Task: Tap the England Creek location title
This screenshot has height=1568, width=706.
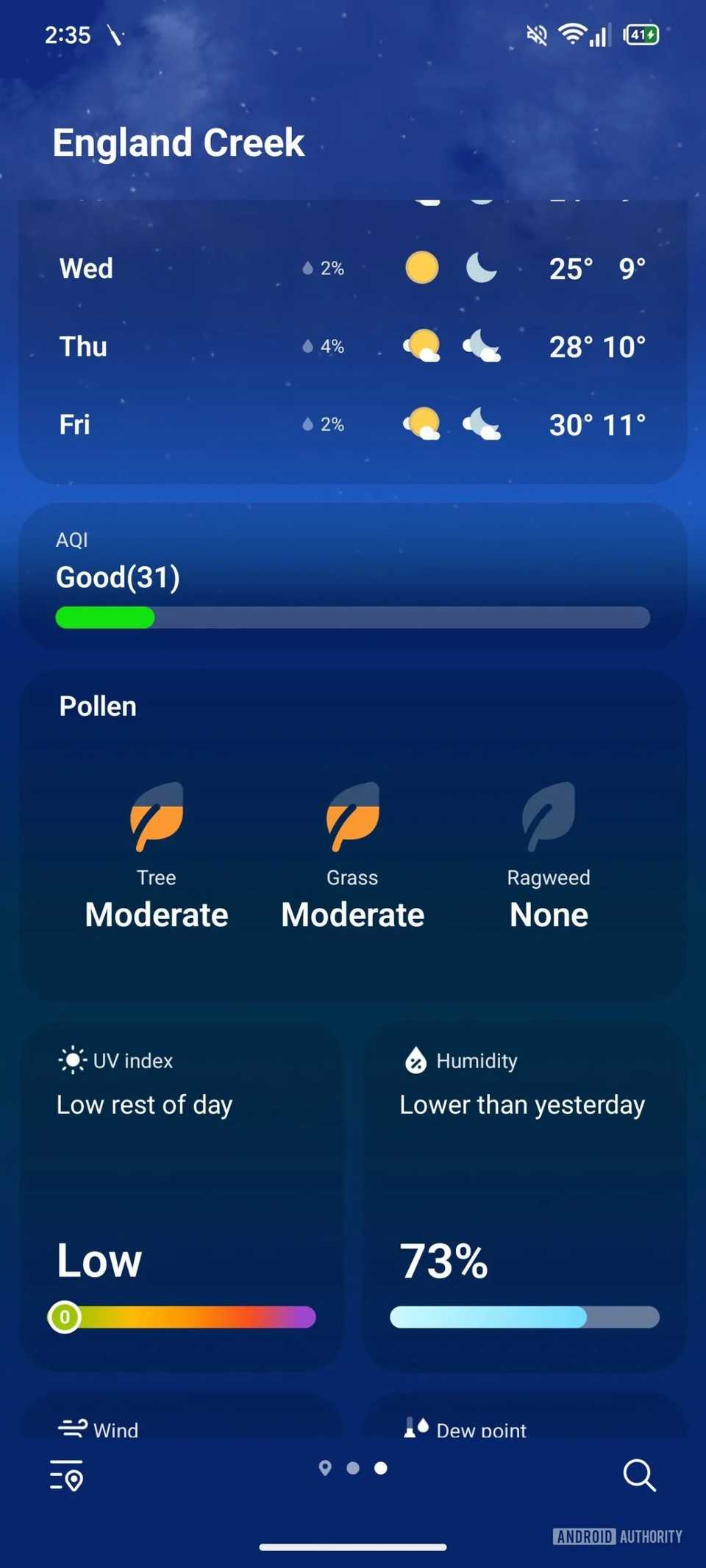Action: coord(177,143)
